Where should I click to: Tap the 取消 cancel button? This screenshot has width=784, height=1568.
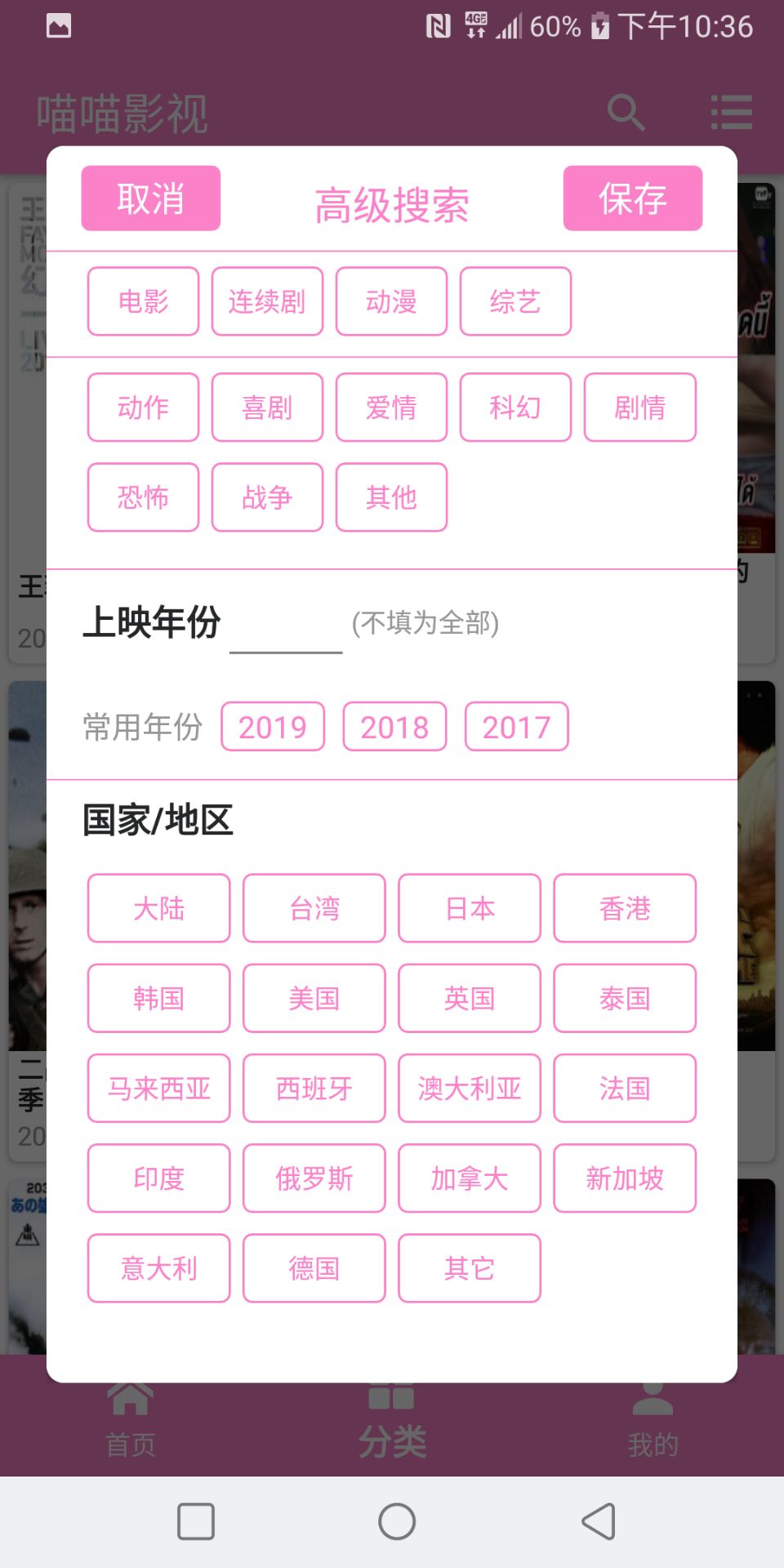(x=150, y=198)
